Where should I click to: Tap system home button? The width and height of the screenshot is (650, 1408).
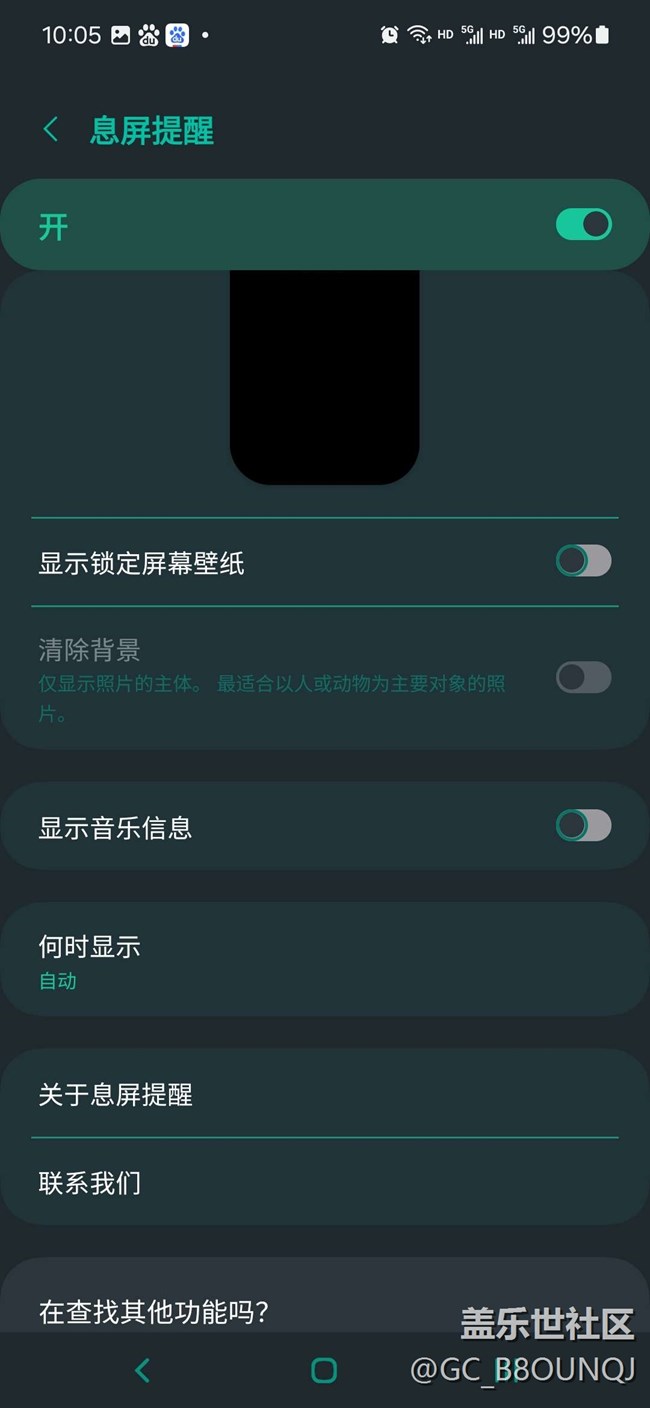(324, 1370)
